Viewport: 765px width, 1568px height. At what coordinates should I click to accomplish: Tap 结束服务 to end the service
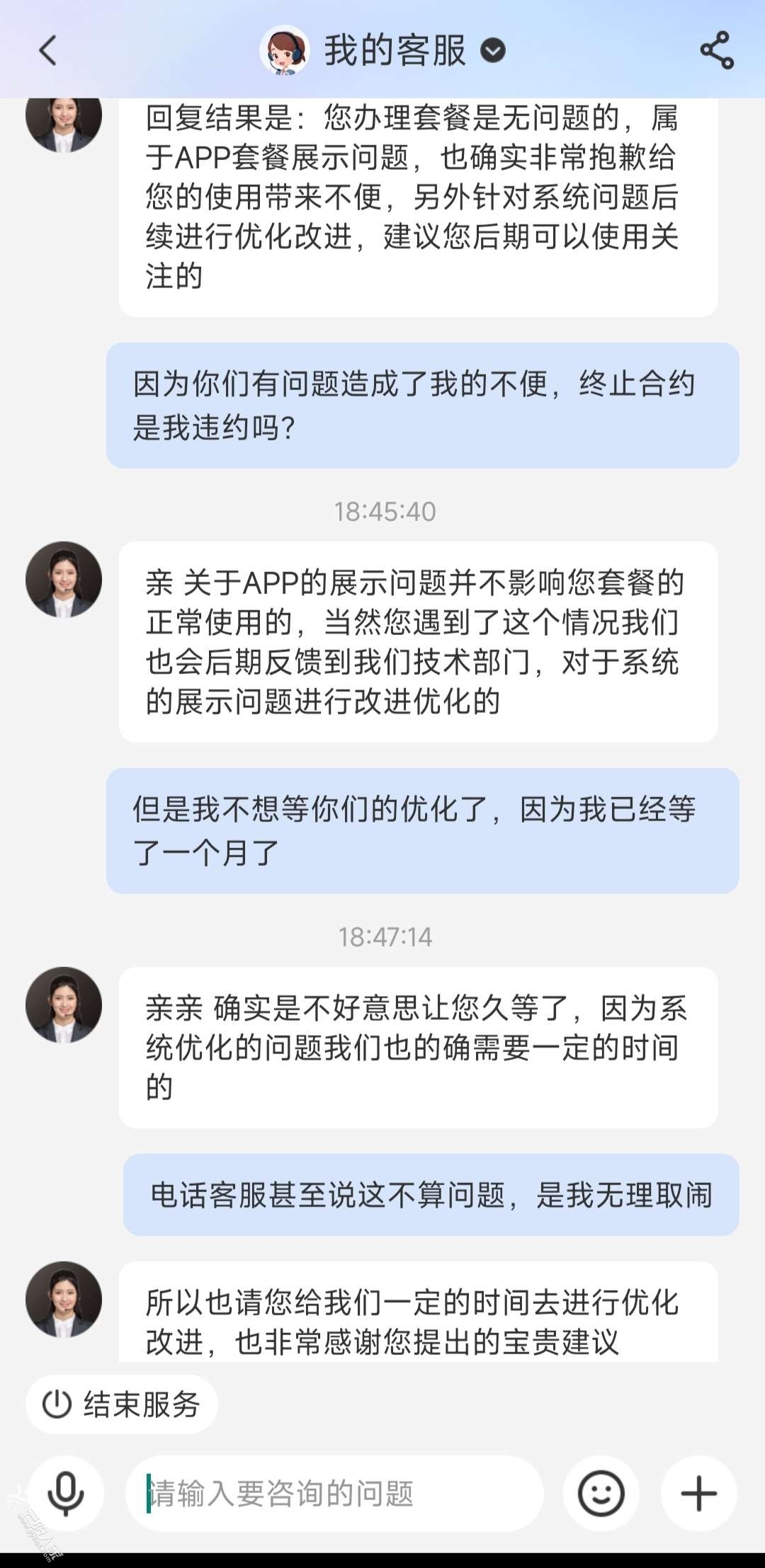click(x=122, y=1404)
